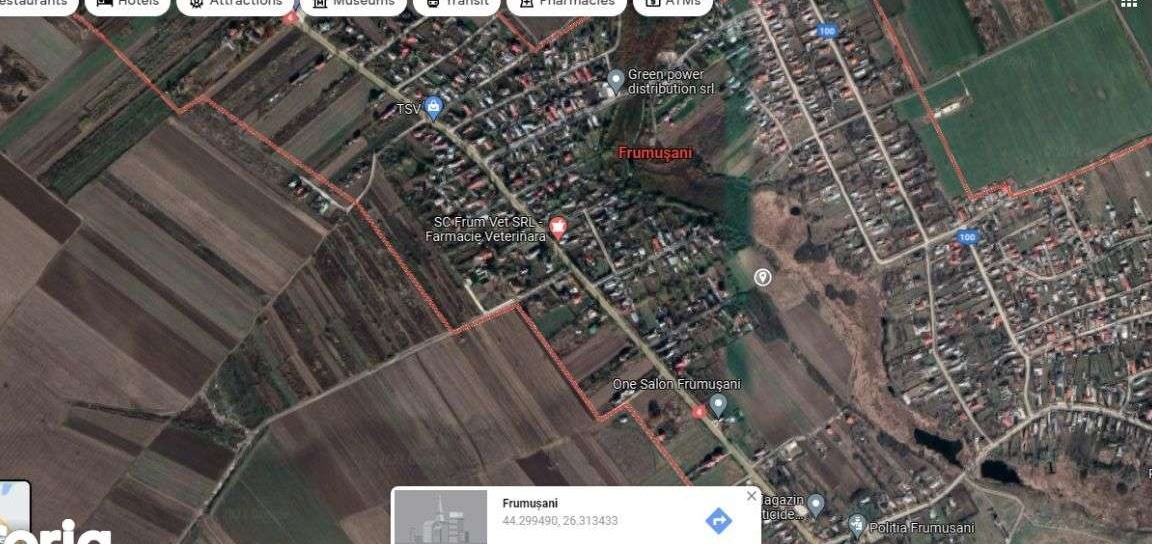Filter the map by Hotels
This screenshot has width=1152, height=544.
click(127, 3)
